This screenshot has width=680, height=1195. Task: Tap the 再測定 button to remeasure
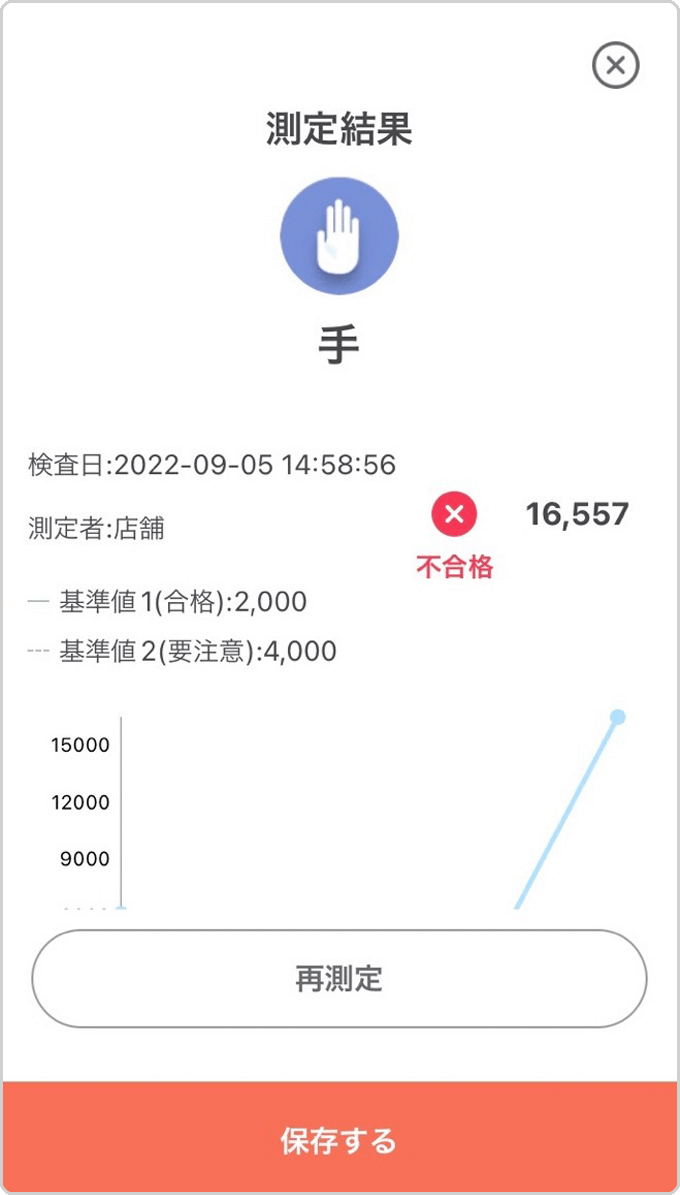pos(339,979)
